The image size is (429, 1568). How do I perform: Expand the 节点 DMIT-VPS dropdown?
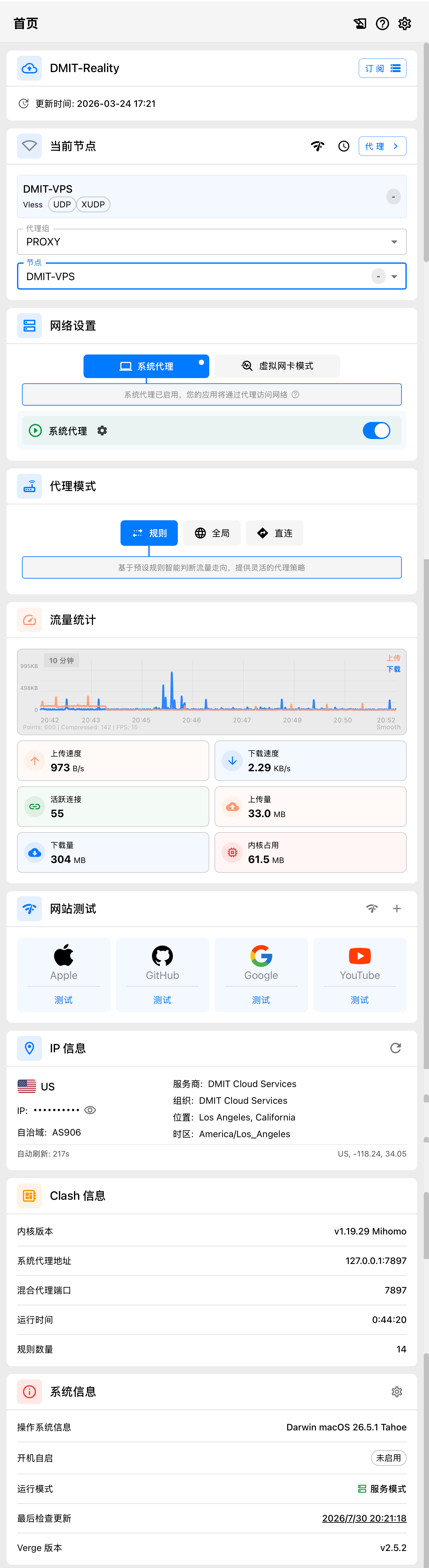point(212,276)
